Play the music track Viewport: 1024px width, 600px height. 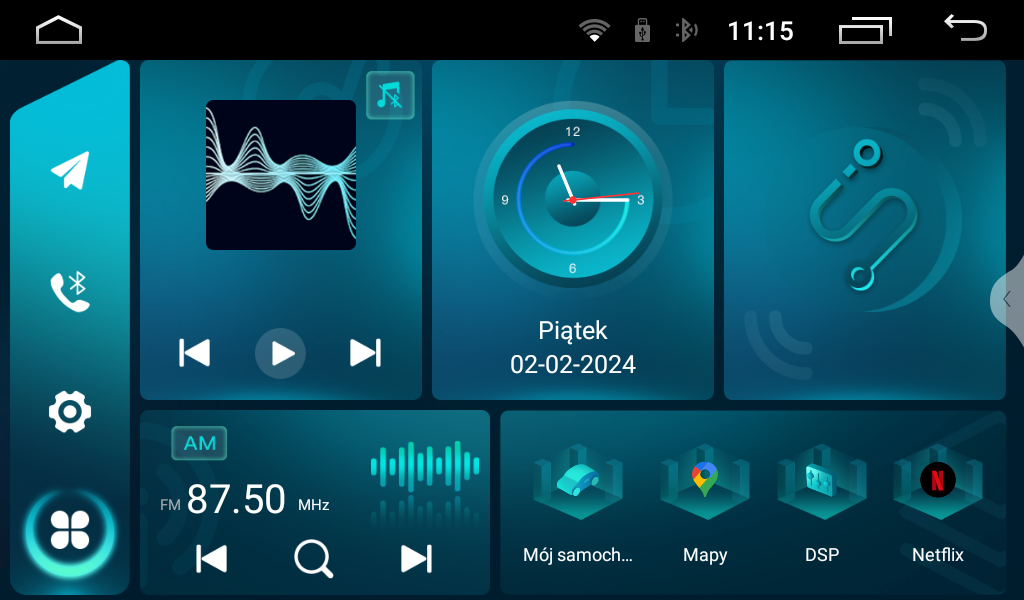pyautogui.click(x=281, y=353)
